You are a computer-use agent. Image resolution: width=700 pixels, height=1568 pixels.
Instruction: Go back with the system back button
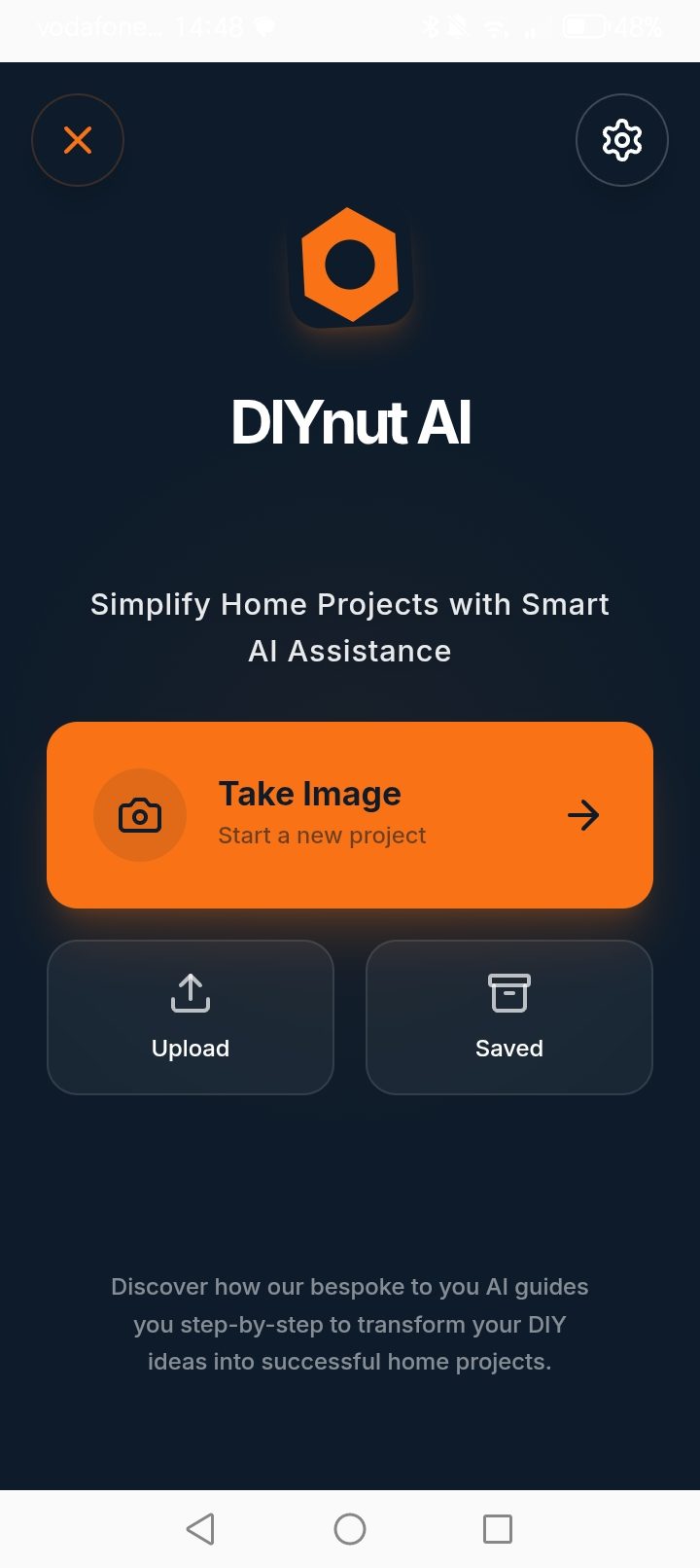coord(200,1529)
